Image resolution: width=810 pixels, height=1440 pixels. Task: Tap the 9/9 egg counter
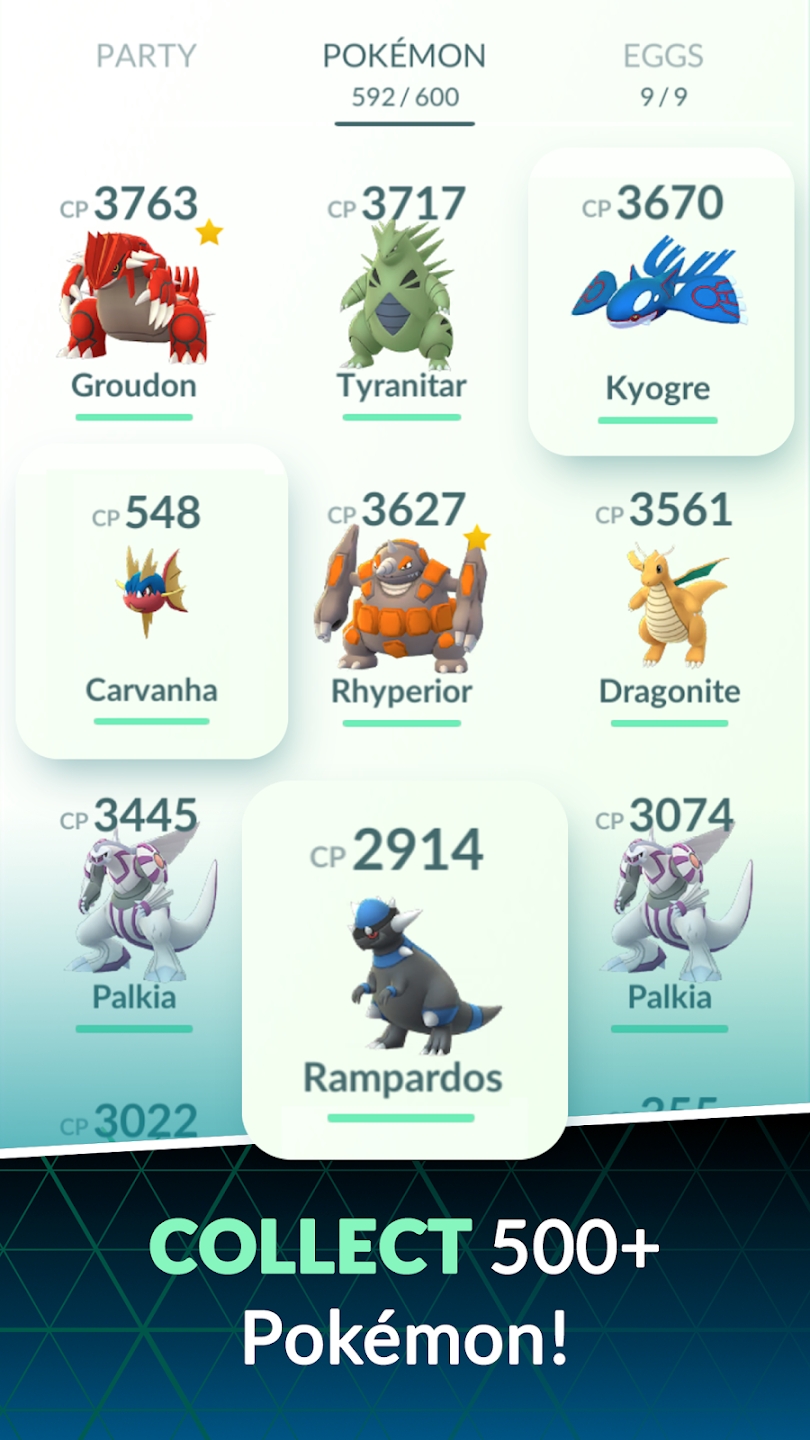point(662,95)
